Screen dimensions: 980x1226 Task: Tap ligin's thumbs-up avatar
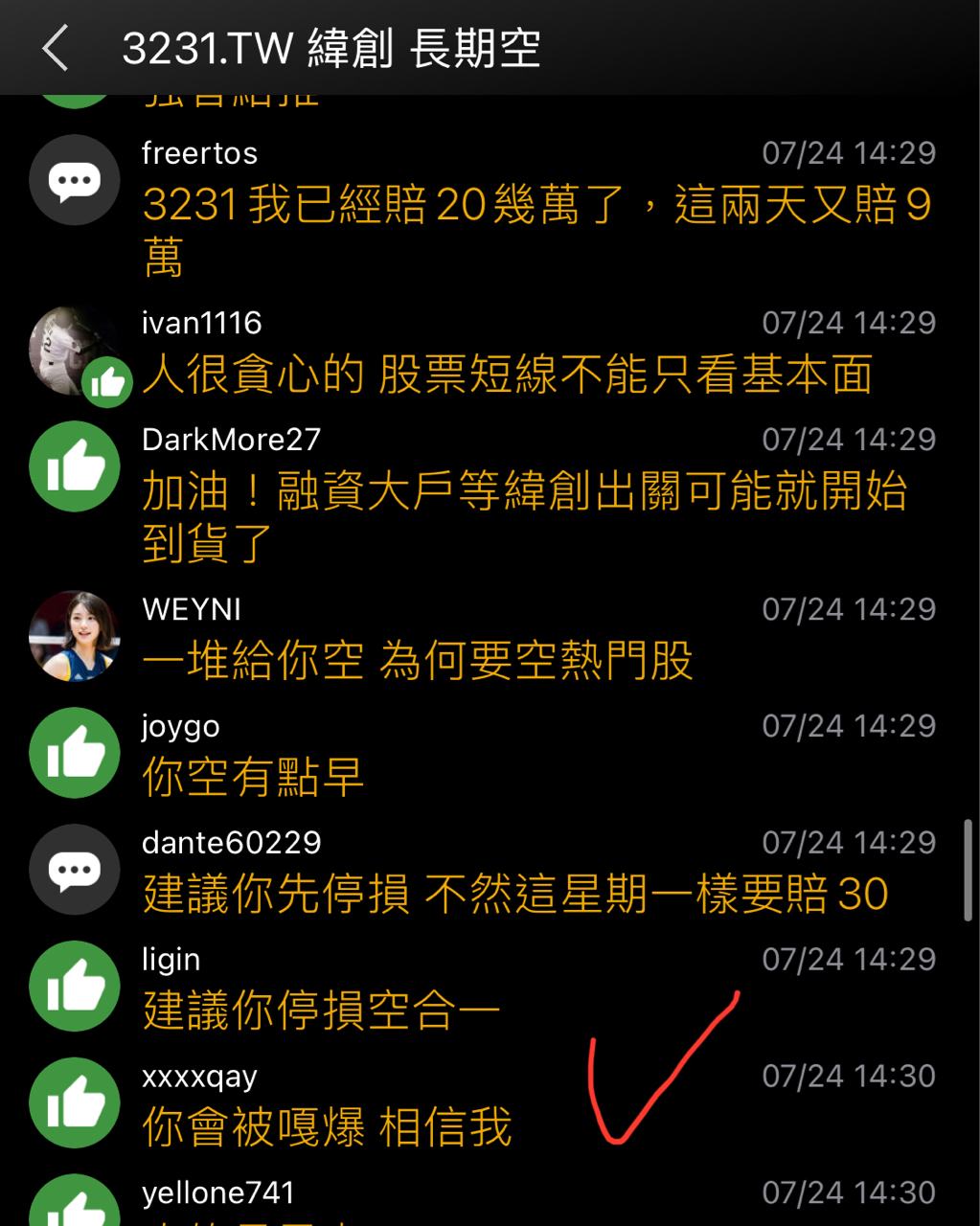click(75, 987)
